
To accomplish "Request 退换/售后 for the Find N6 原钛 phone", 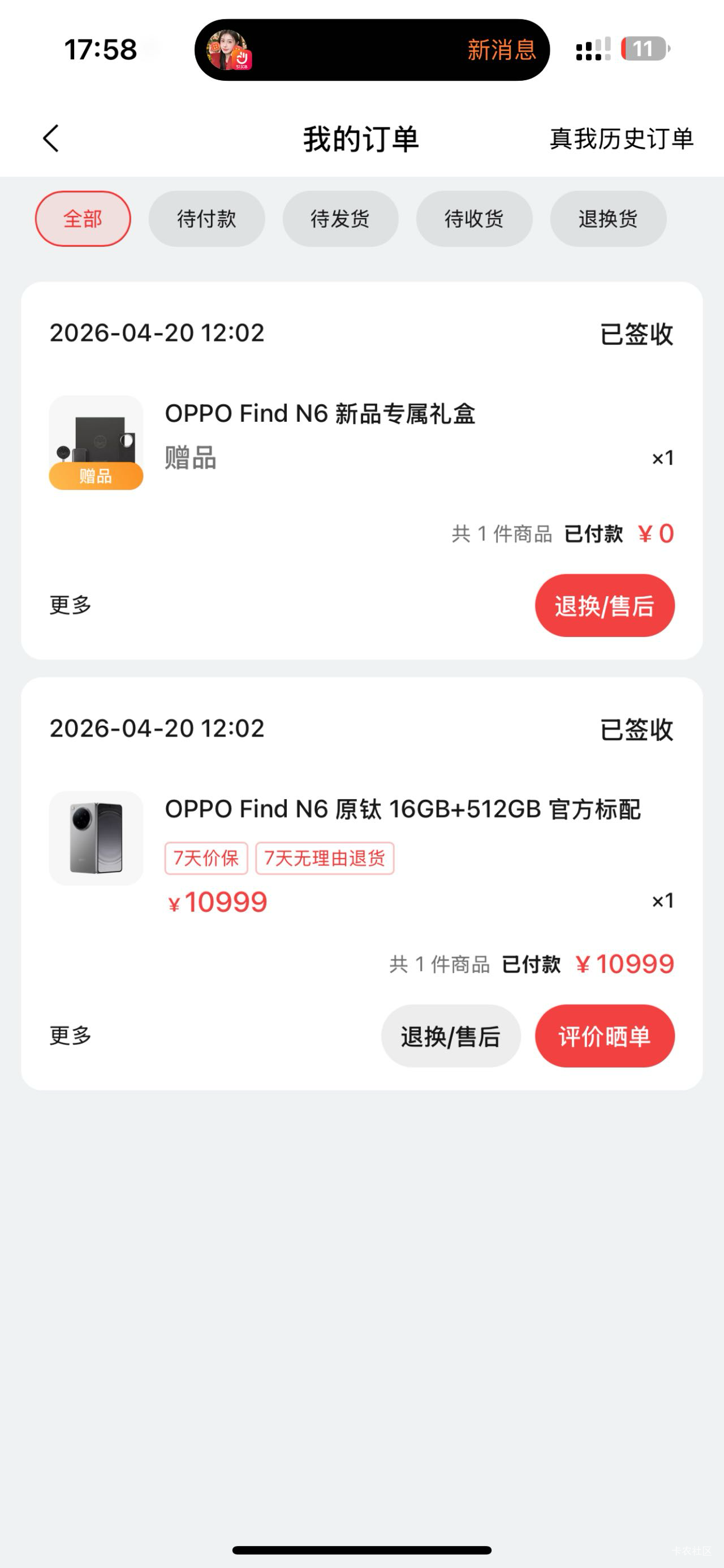I will 451,1036.
